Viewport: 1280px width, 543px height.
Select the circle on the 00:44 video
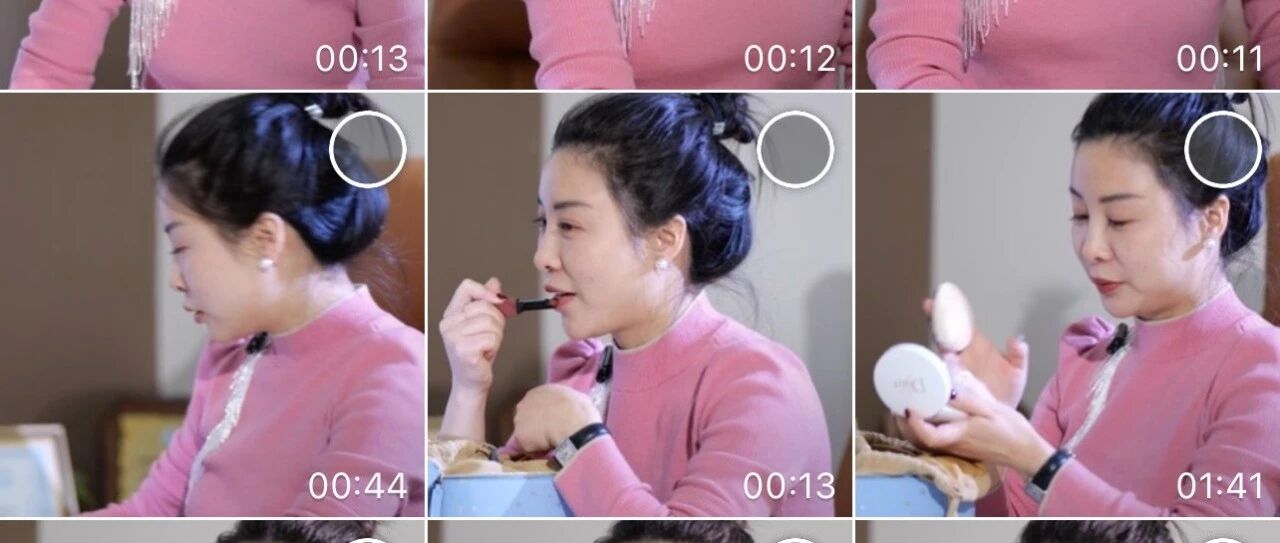[368, 149]
